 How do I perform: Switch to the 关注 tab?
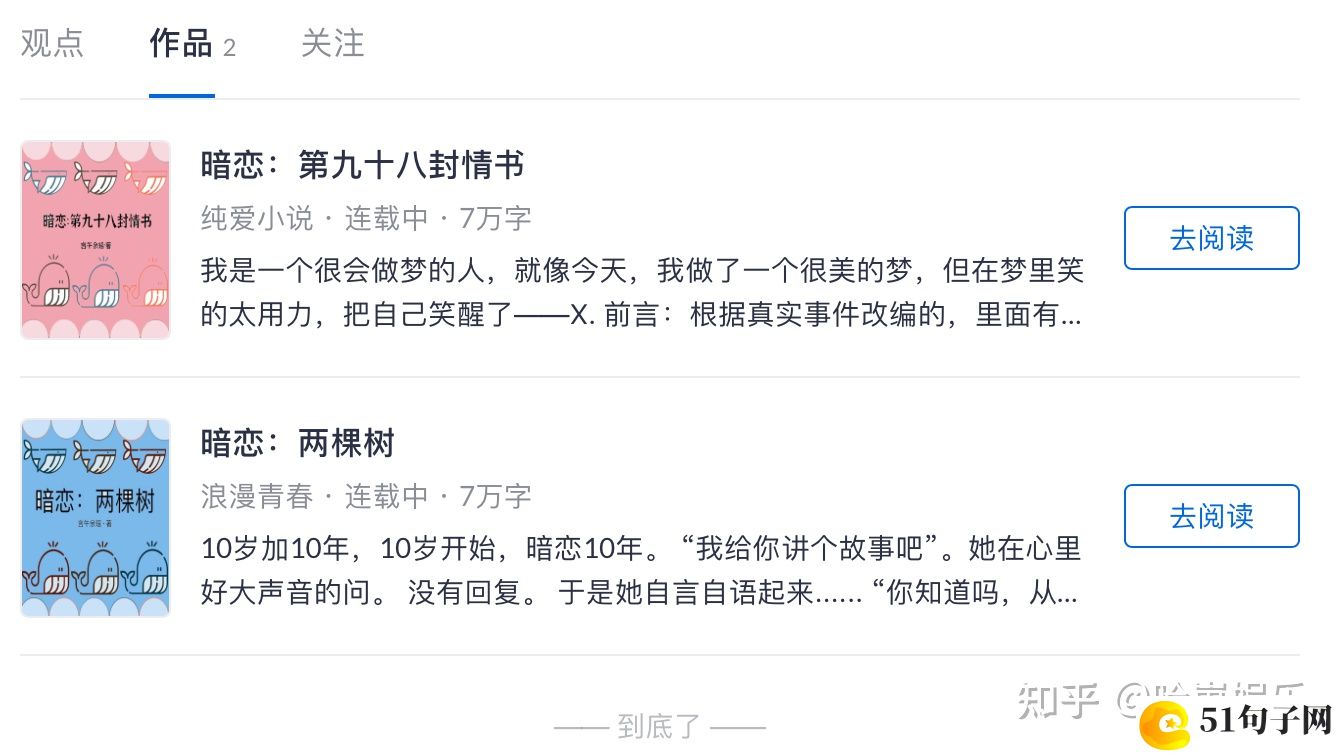(332, 44)
